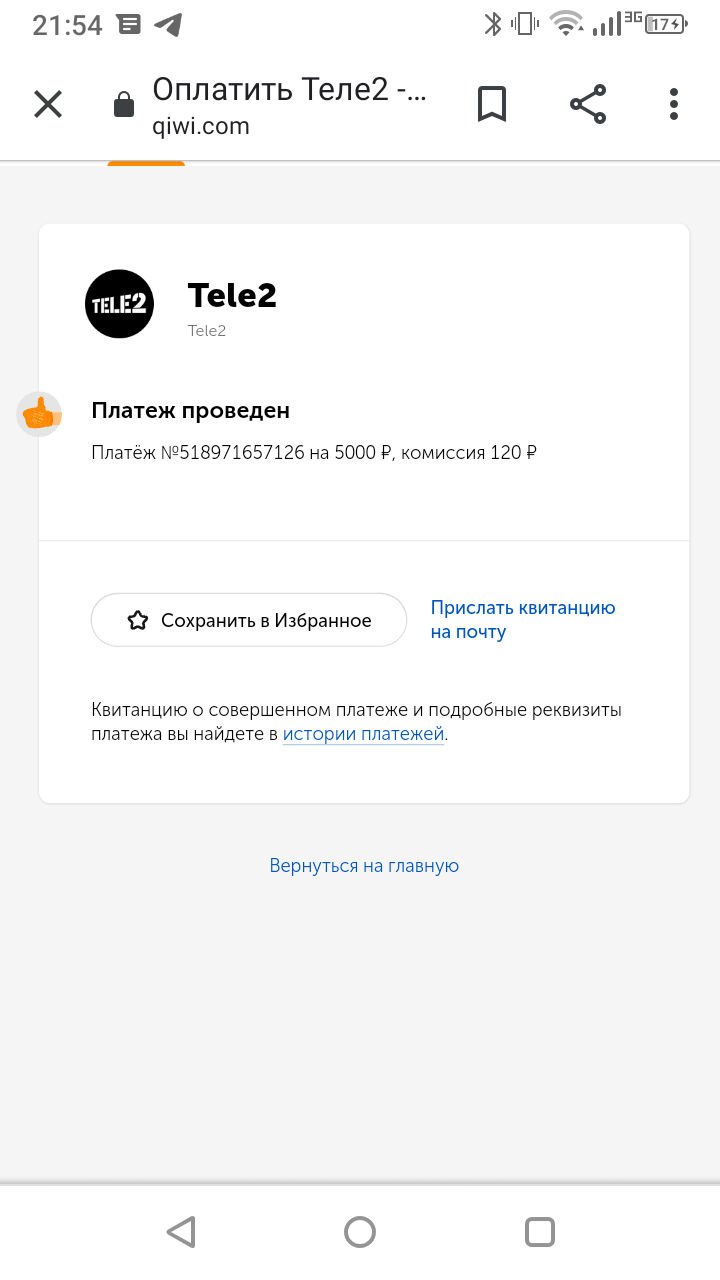
Task: Share the page via share icon
Action: point(588,104)
